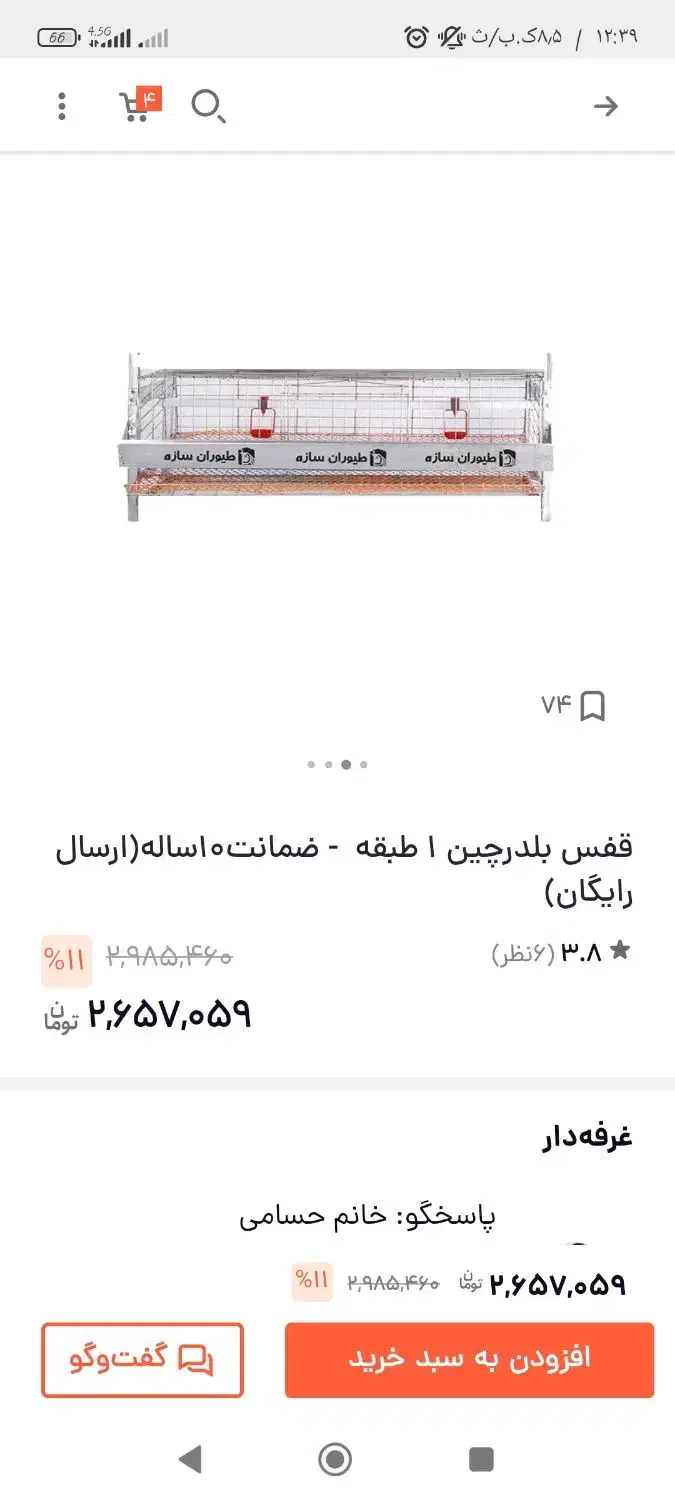Tap the system back button
The width and height of the screenshot is (675, 1500).
pyautogui.click(x=190, y=1459)
